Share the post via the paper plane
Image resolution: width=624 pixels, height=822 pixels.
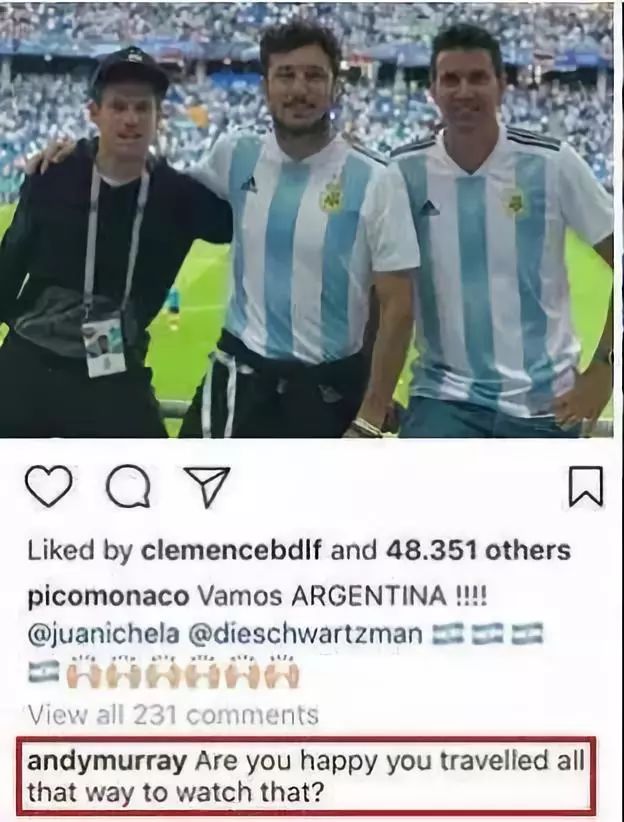coord(206,486)
